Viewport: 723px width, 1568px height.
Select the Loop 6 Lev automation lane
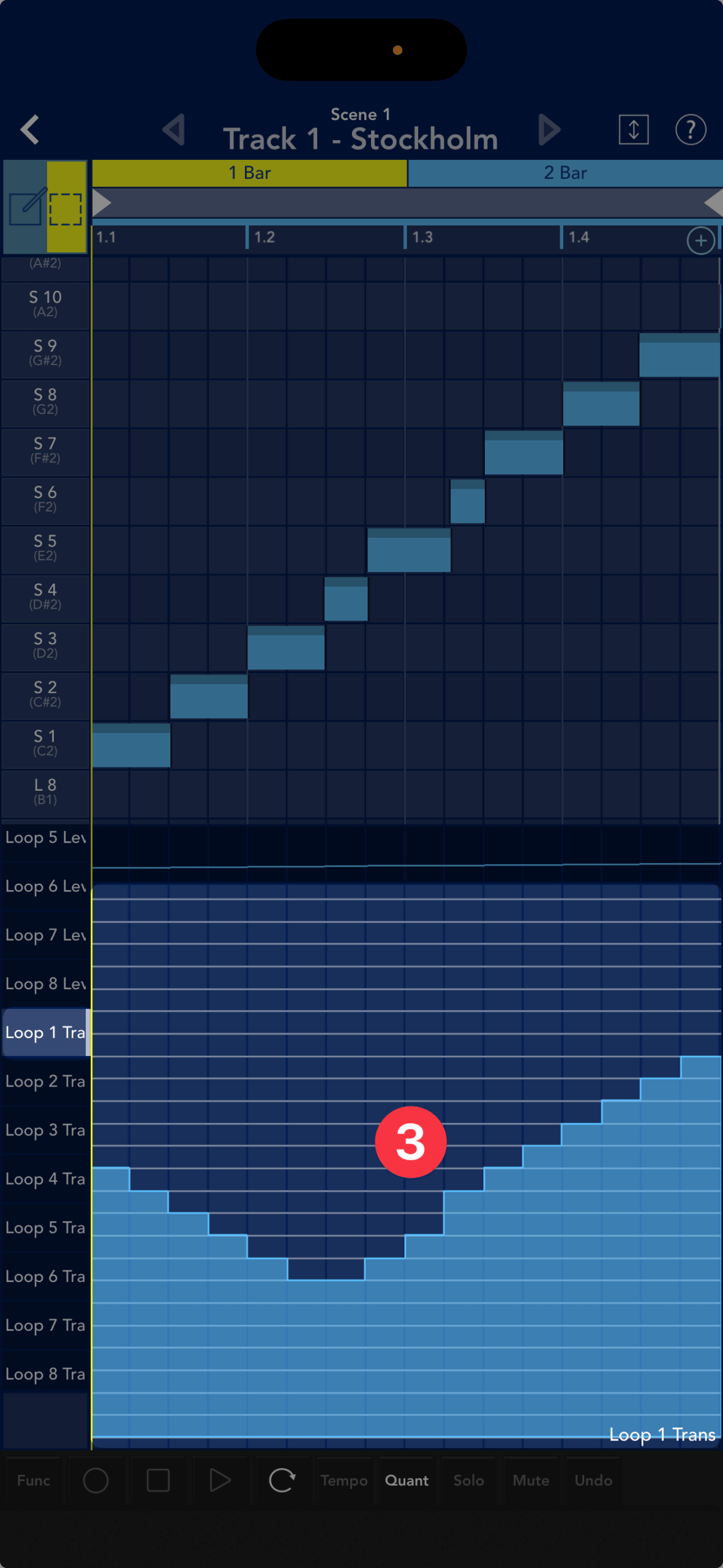coord(45,886)
